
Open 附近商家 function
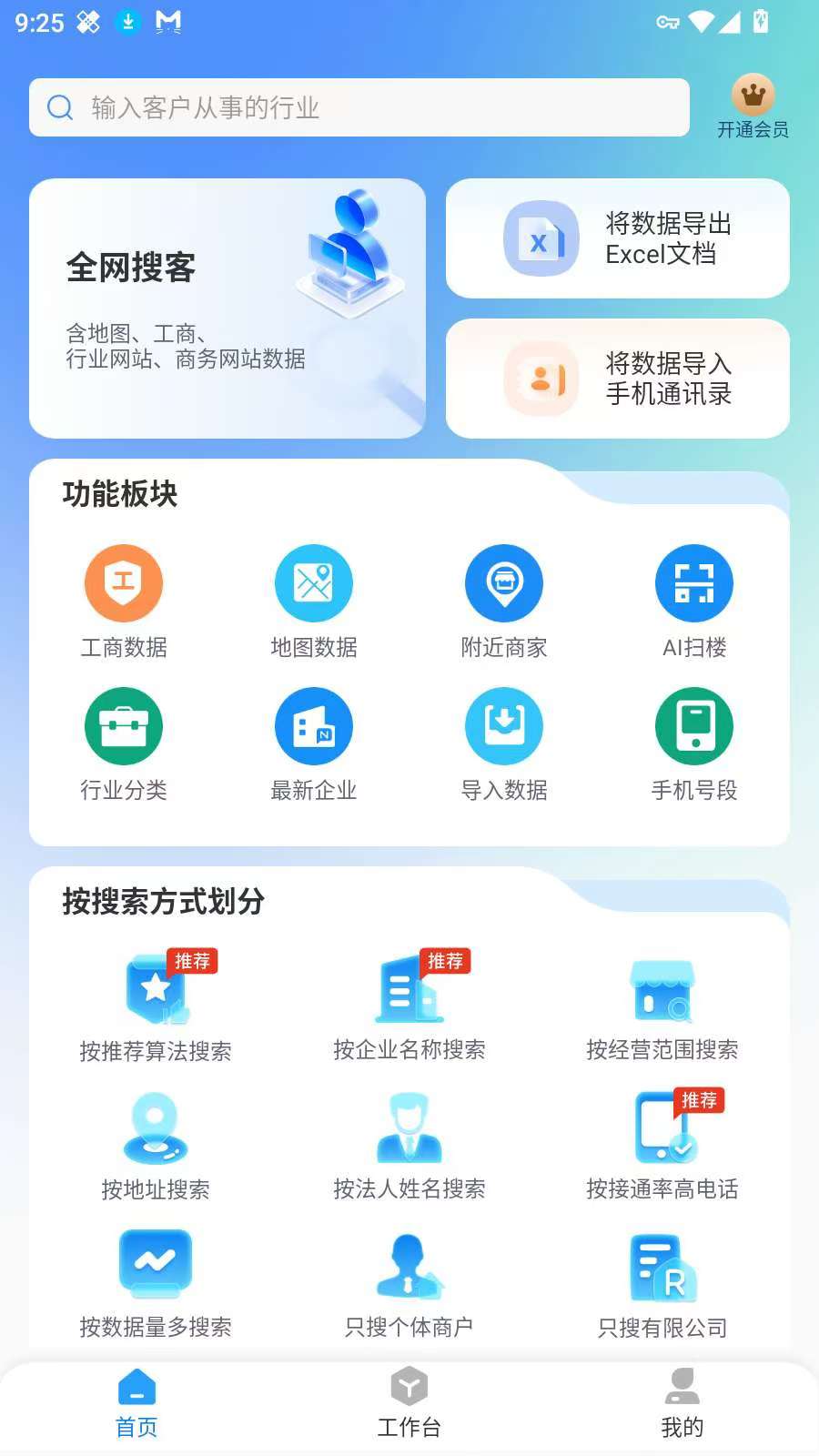pyautogui.click(x=504, y=602)
